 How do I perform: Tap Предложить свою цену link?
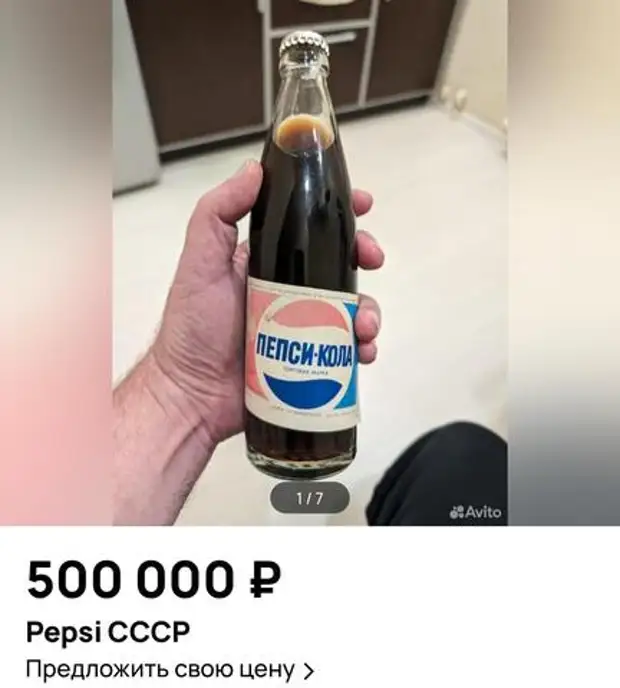[170, 668]
